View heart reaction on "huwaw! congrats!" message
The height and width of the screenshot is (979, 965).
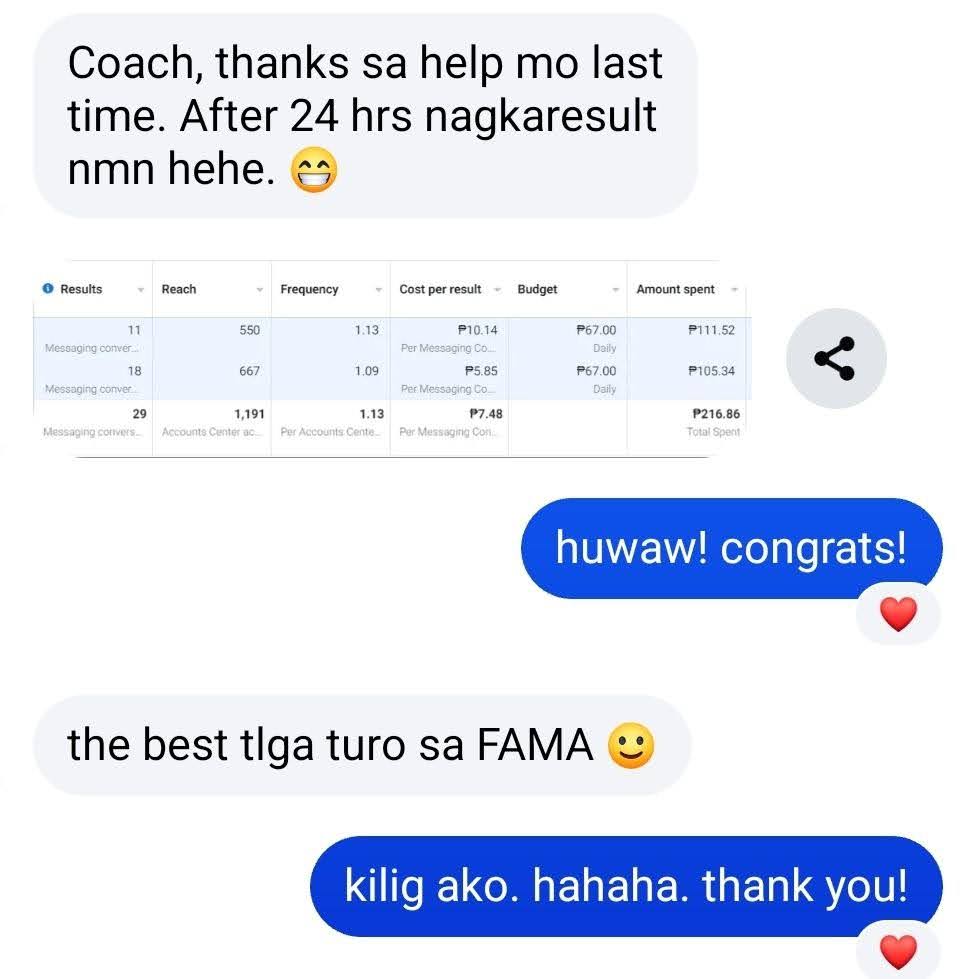(898, 613)
